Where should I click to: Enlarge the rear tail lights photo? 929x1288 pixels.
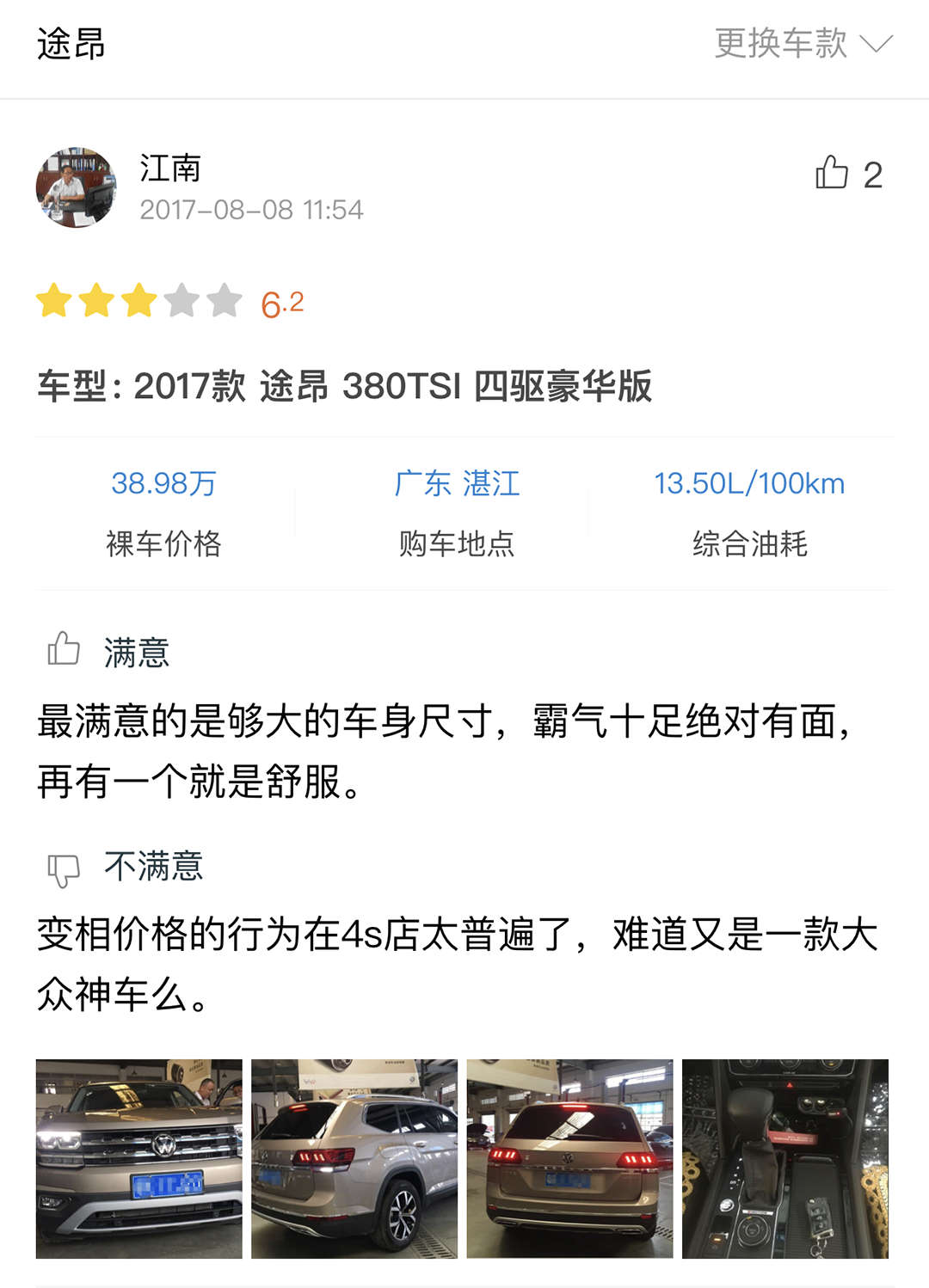[569, 1158]
